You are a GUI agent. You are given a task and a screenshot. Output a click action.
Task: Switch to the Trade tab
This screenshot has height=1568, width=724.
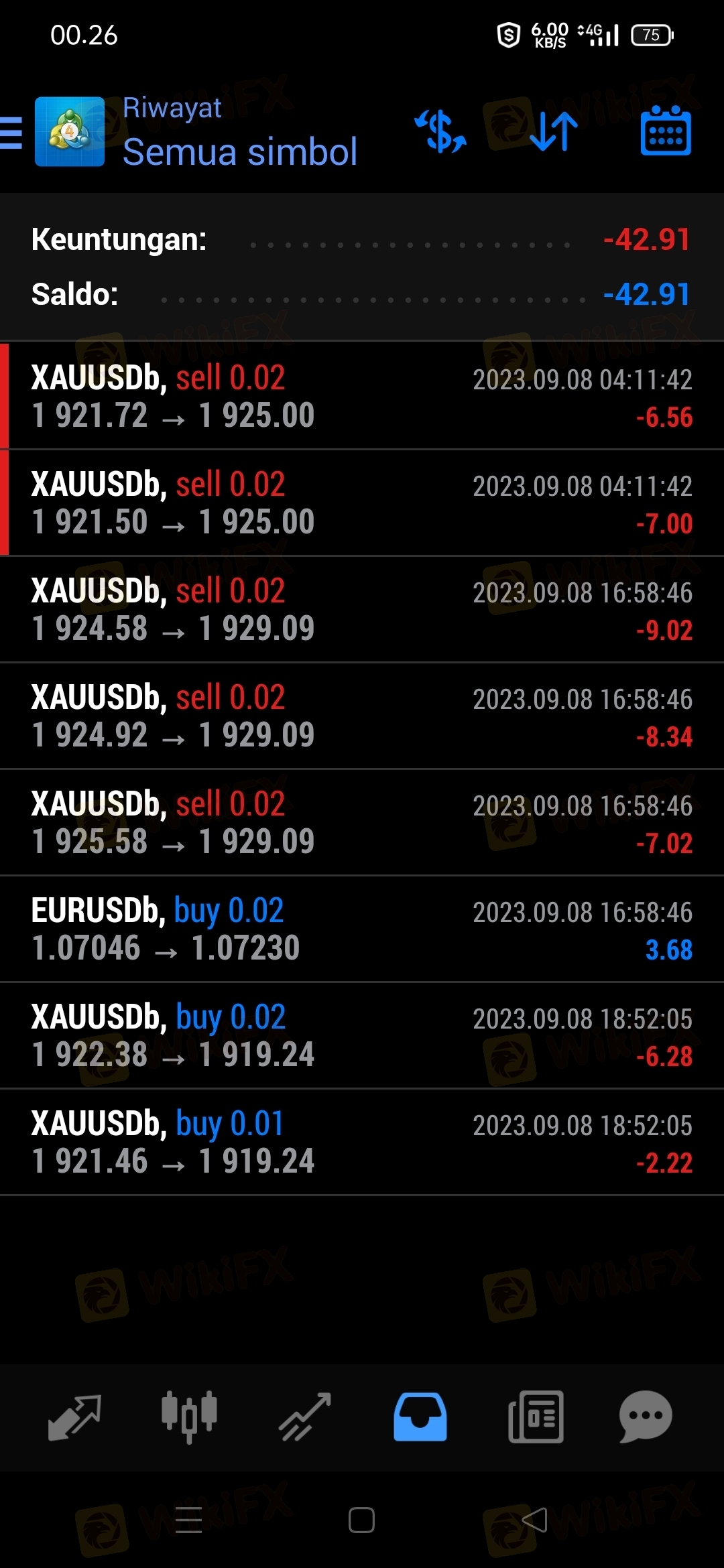[x=305, y=1417]
